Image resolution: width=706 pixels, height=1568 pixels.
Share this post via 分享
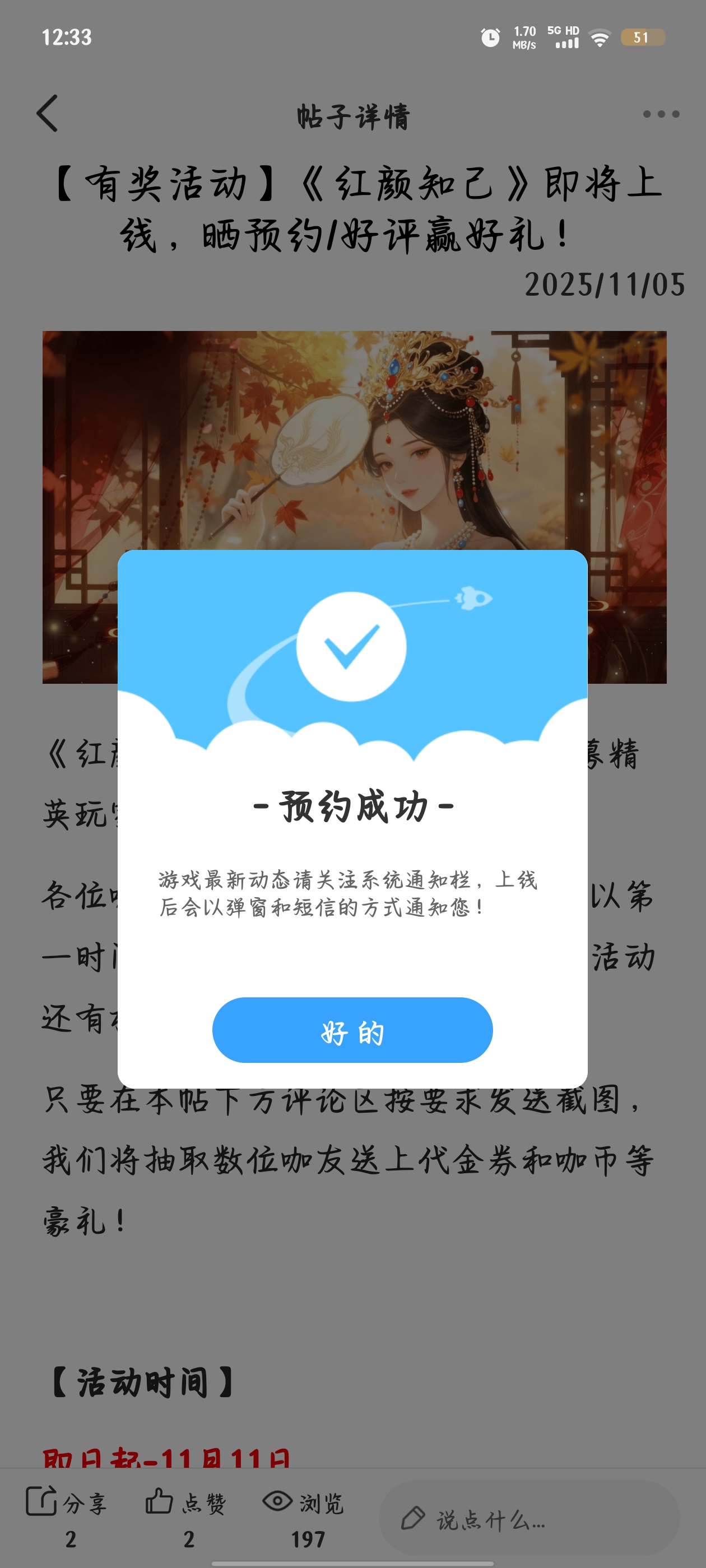pyautogui.click(x=66, y=1504)
